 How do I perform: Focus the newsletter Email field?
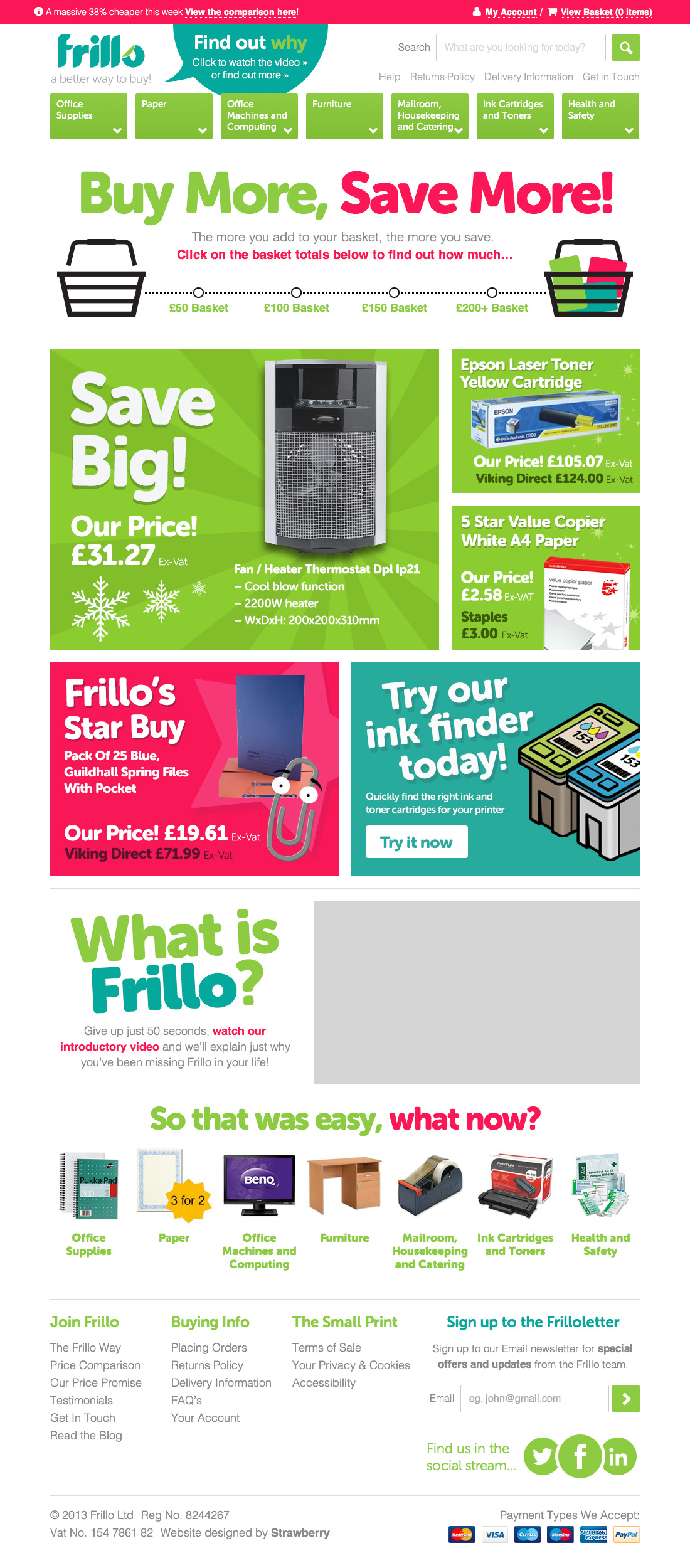[x=534, y=1399]
